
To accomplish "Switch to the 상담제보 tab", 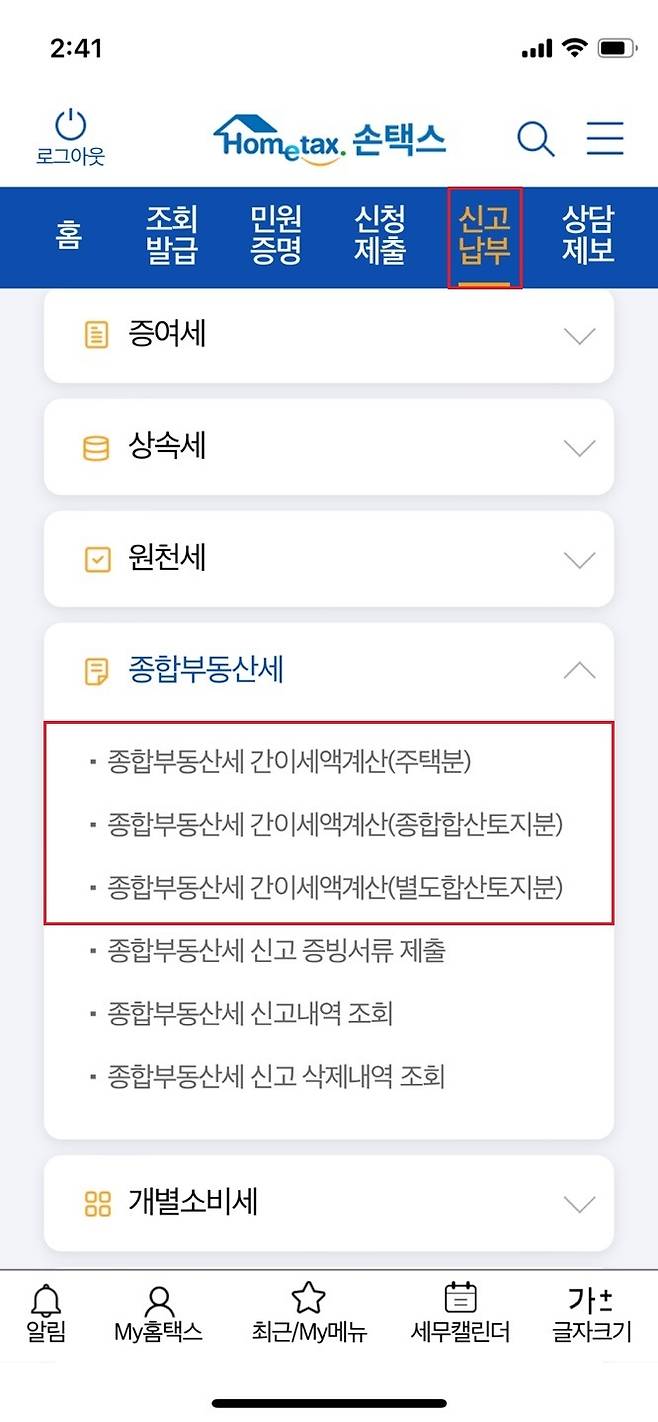I will tap(587, 236).
